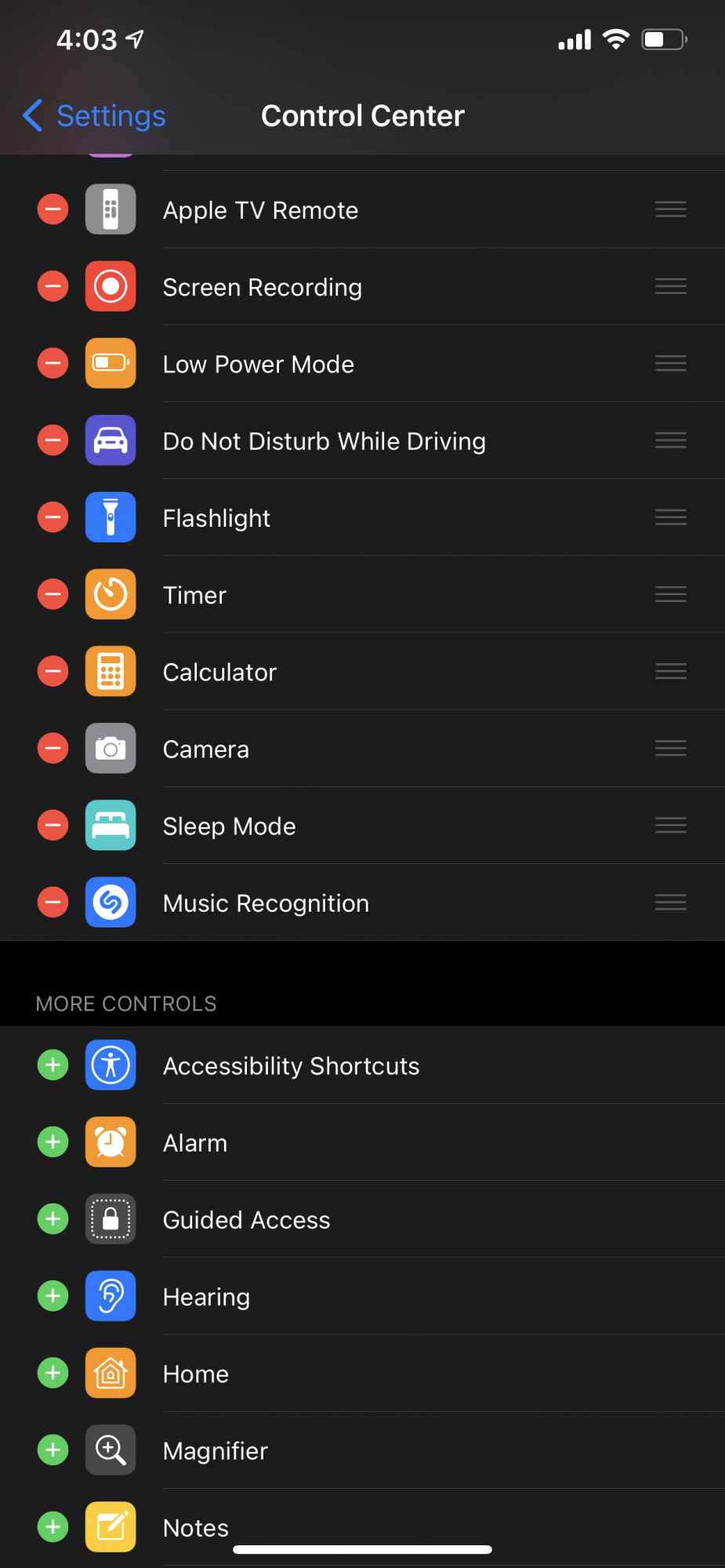Remove Low Power Mode control
Image resolution: width=725 pixels, height=1568 pixels.
click(x=53, y=363)
